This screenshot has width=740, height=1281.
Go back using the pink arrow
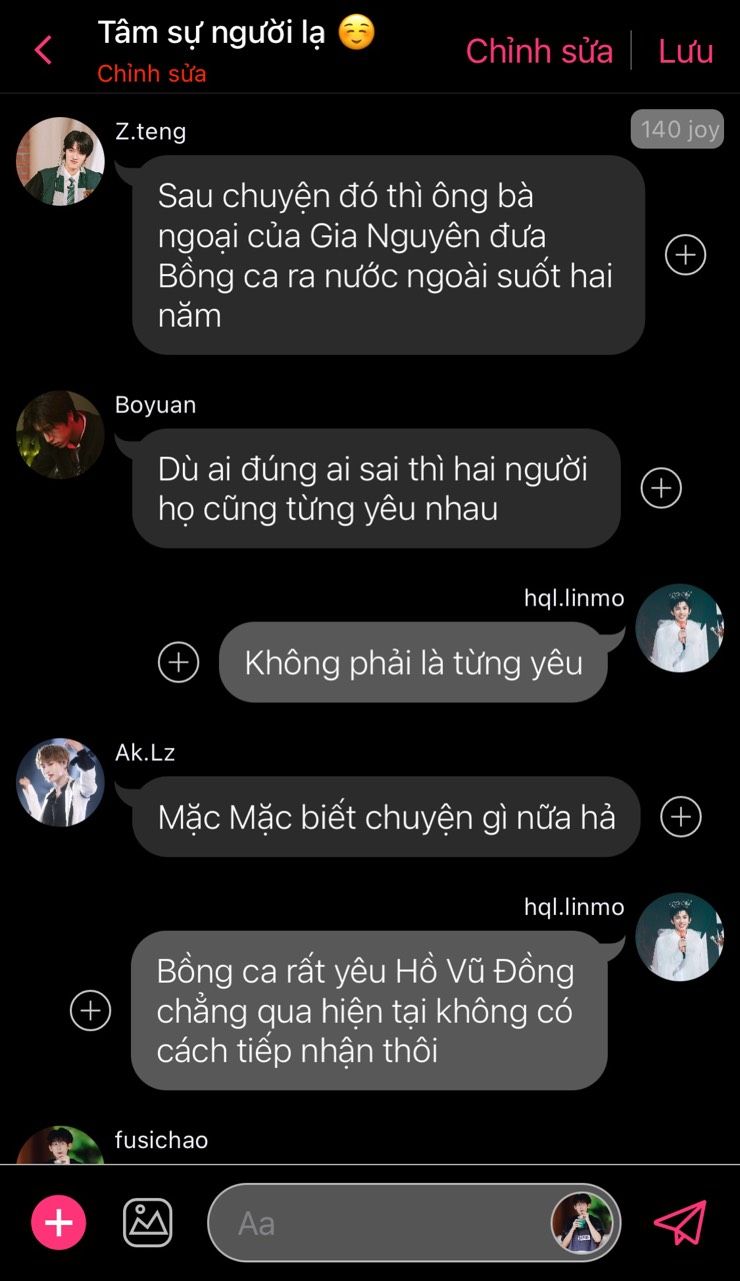[43, 50]
